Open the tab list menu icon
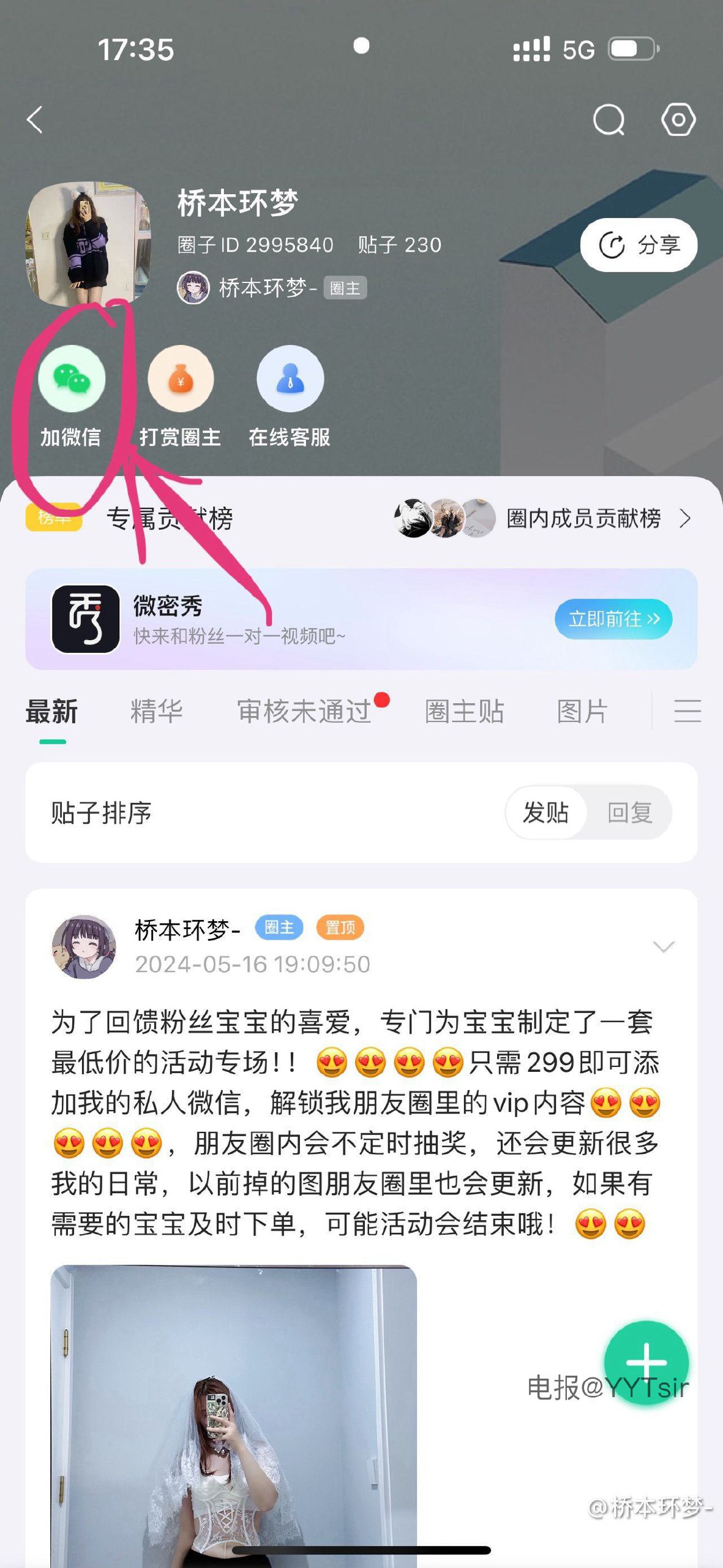This screenshot has height=1568, width=723. 687,712
